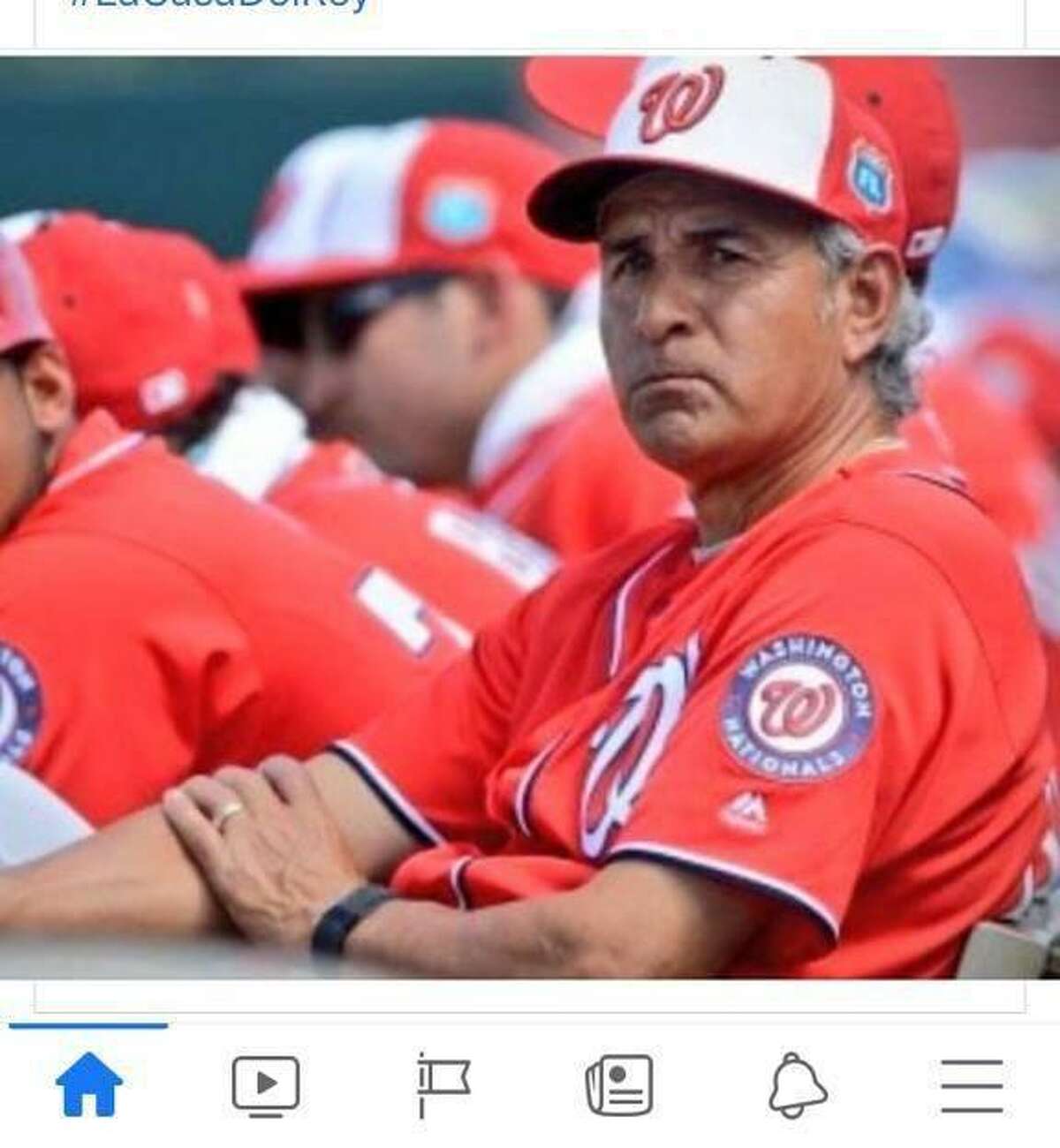Open the Pages flag tab
Image resolution: width=1060 pixels, height=1148 pixels.
pos(443,1084)
